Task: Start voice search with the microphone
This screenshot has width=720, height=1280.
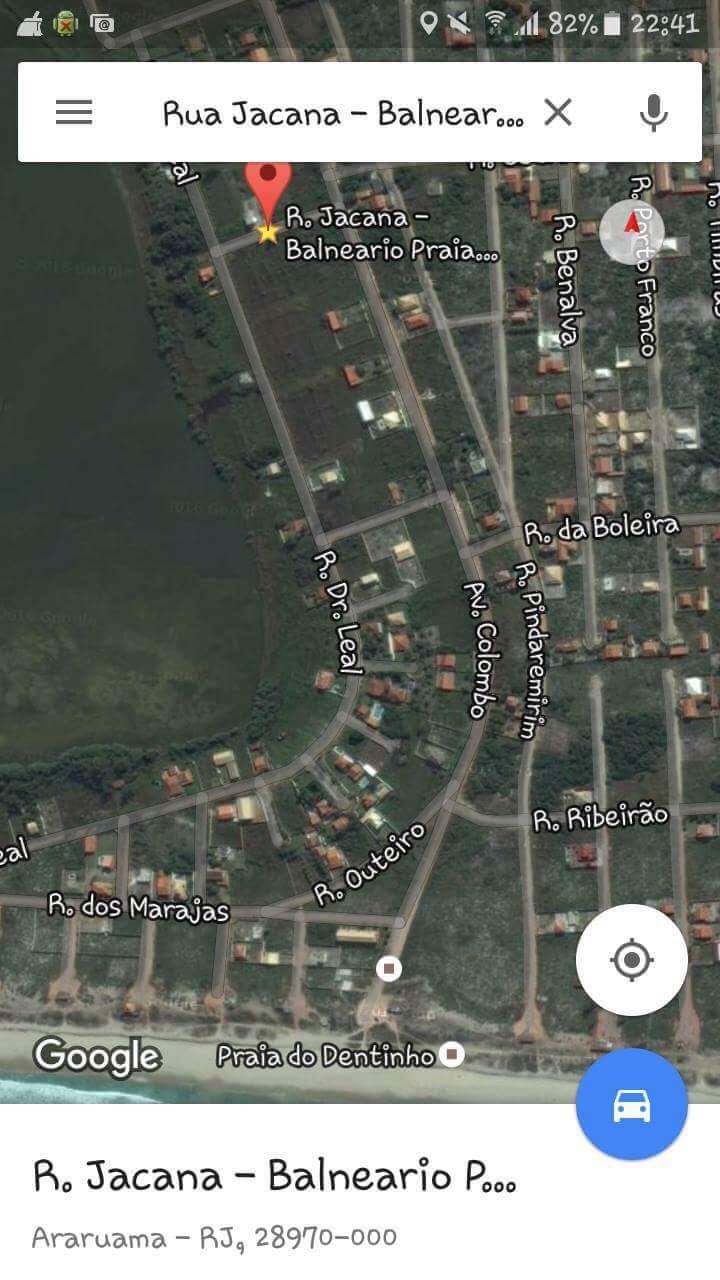Action: 653,112
